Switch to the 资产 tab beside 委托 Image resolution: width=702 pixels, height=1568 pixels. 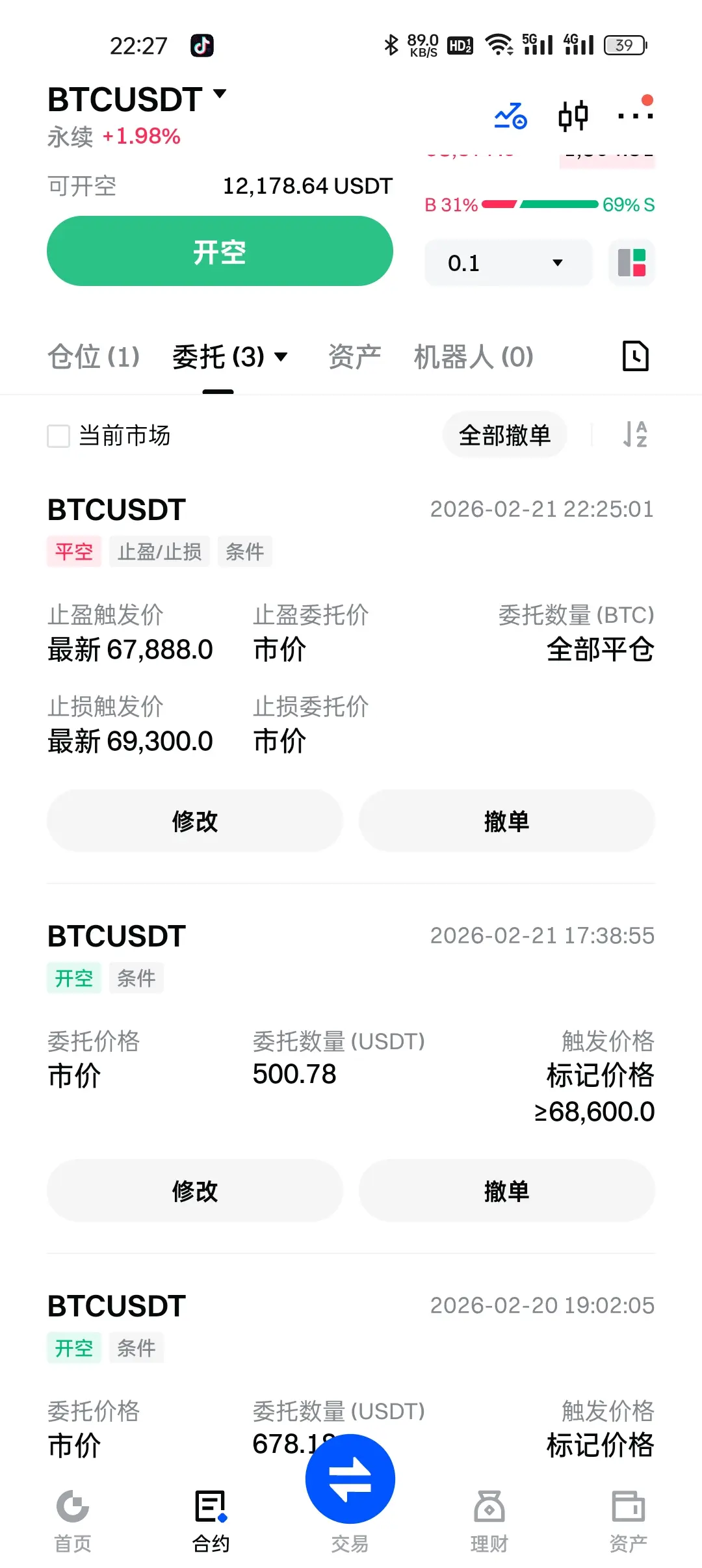click(x=354, y=357)
